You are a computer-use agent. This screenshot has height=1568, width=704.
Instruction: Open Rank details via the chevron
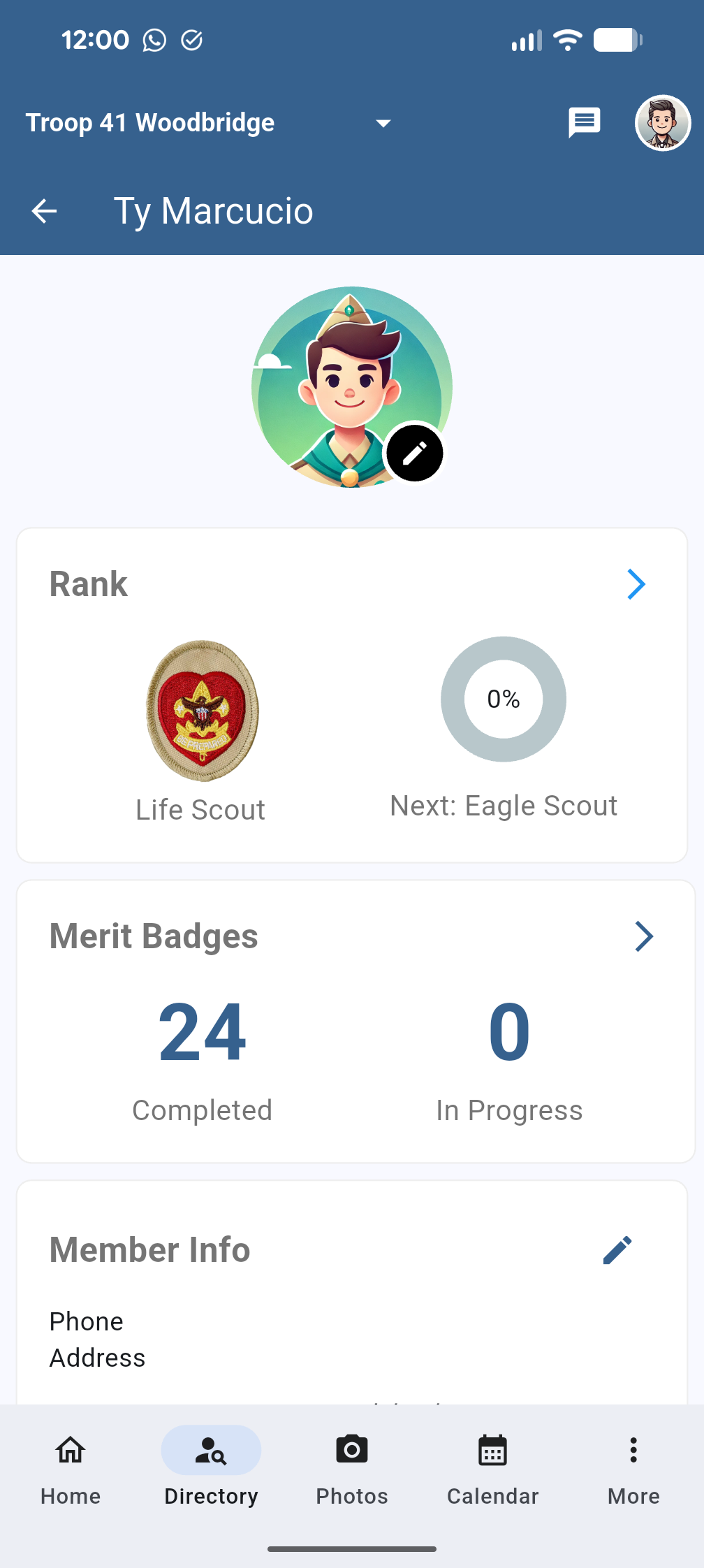636,584
